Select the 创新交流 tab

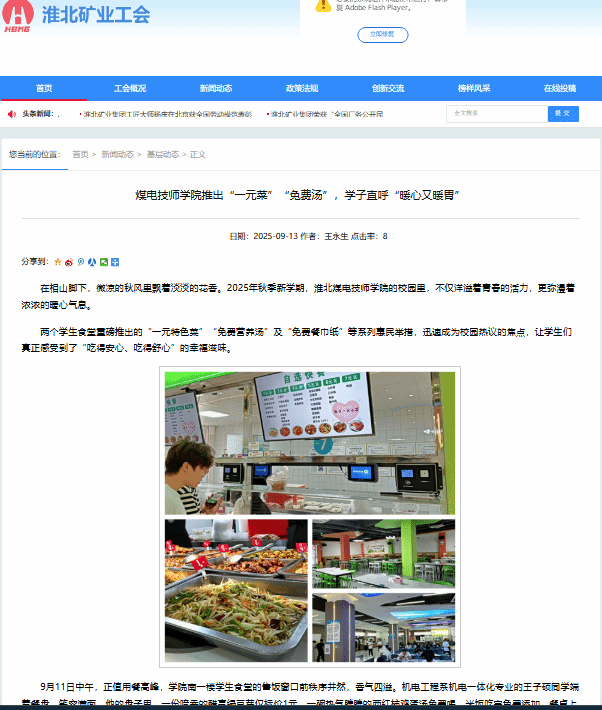[x=387, y=88]
